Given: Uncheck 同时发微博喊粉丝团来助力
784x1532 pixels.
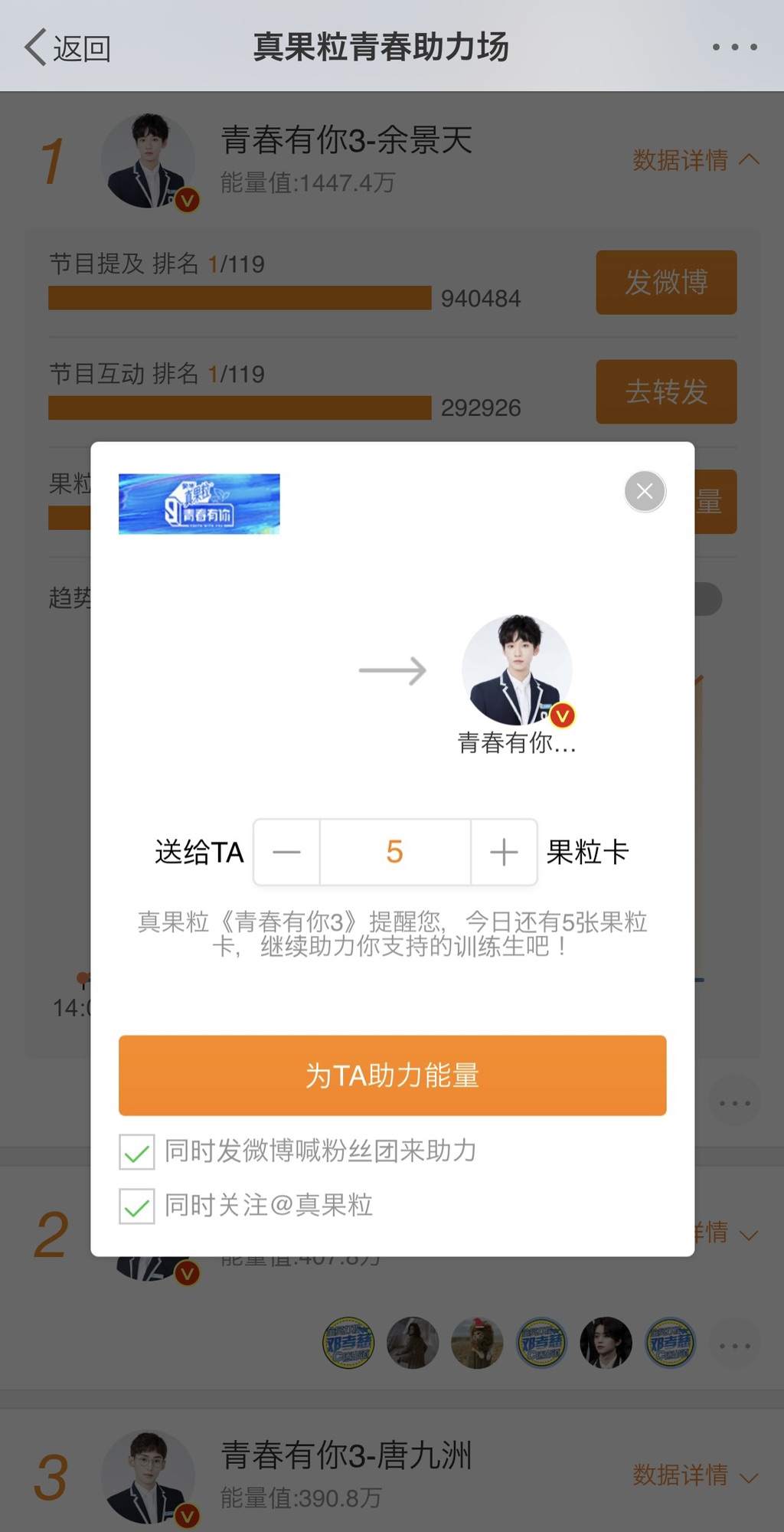Looking at the screenshot, I should click(x=137, y=1152).
